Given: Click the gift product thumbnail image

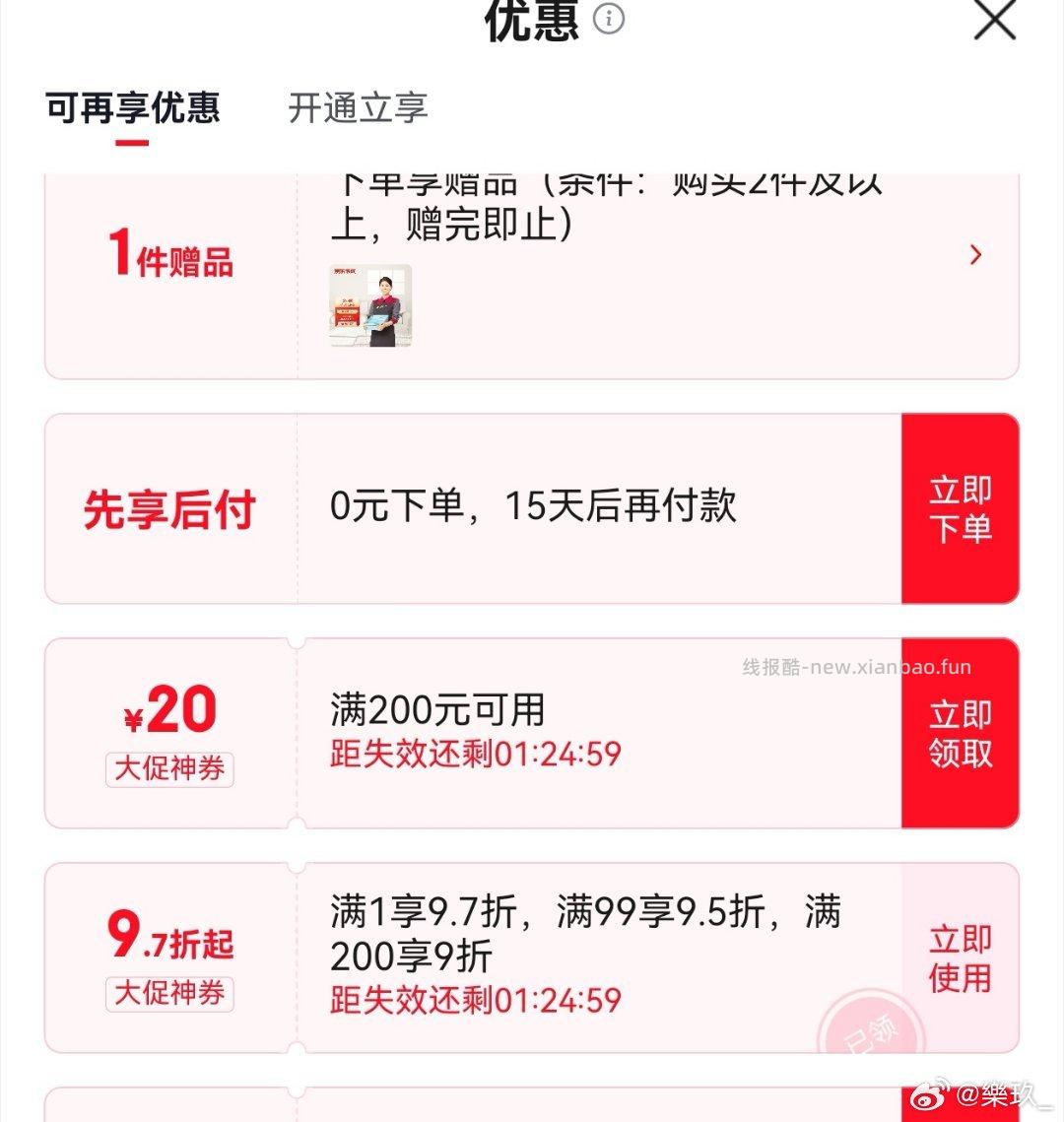Looking at the screenshot, I should [x=371, y=307].
